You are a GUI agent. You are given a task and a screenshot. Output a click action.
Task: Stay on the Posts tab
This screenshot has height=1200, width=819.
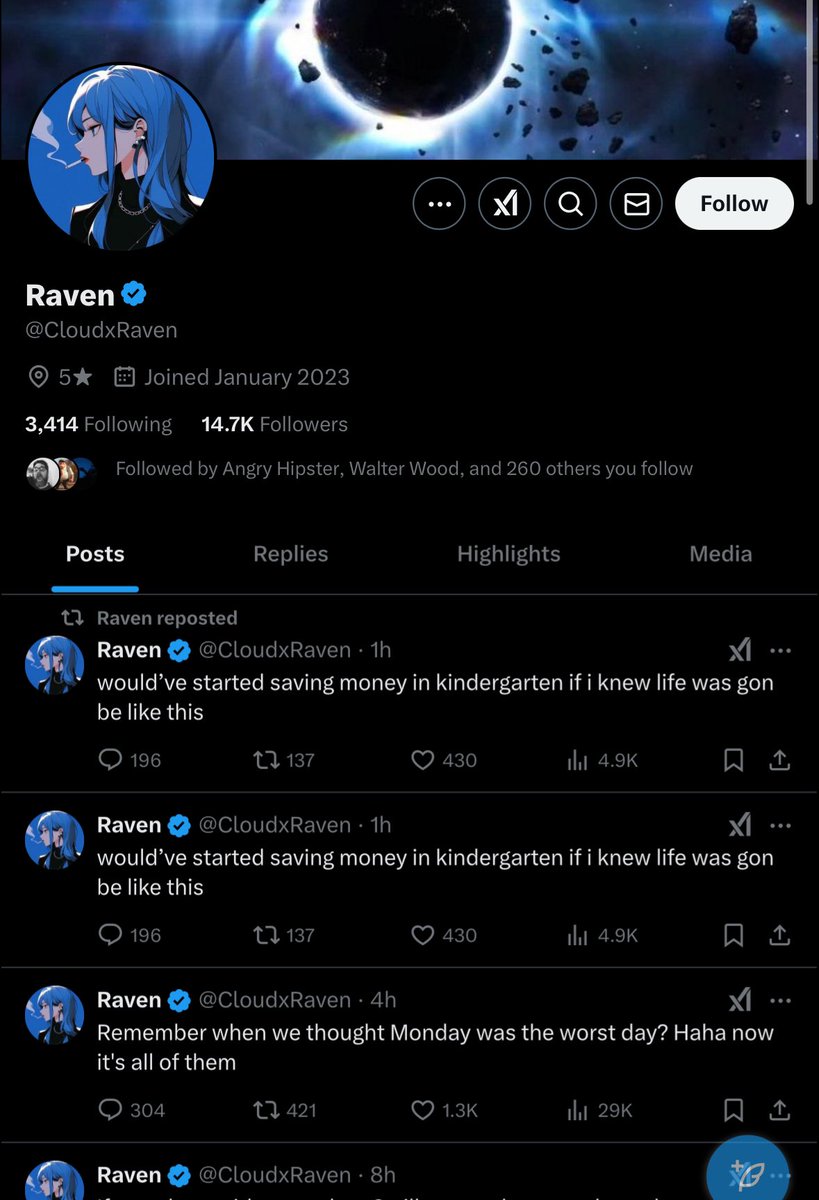95,554
